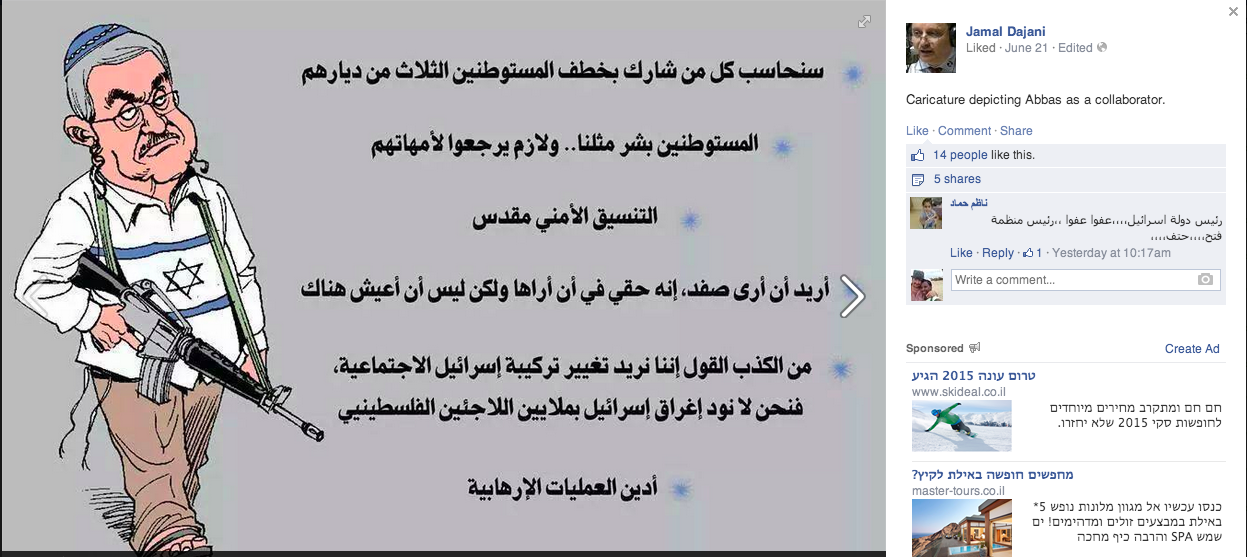1247x557 pixels.
Task: Attach a photo using the camera icon
Action: click(1206, 280)
